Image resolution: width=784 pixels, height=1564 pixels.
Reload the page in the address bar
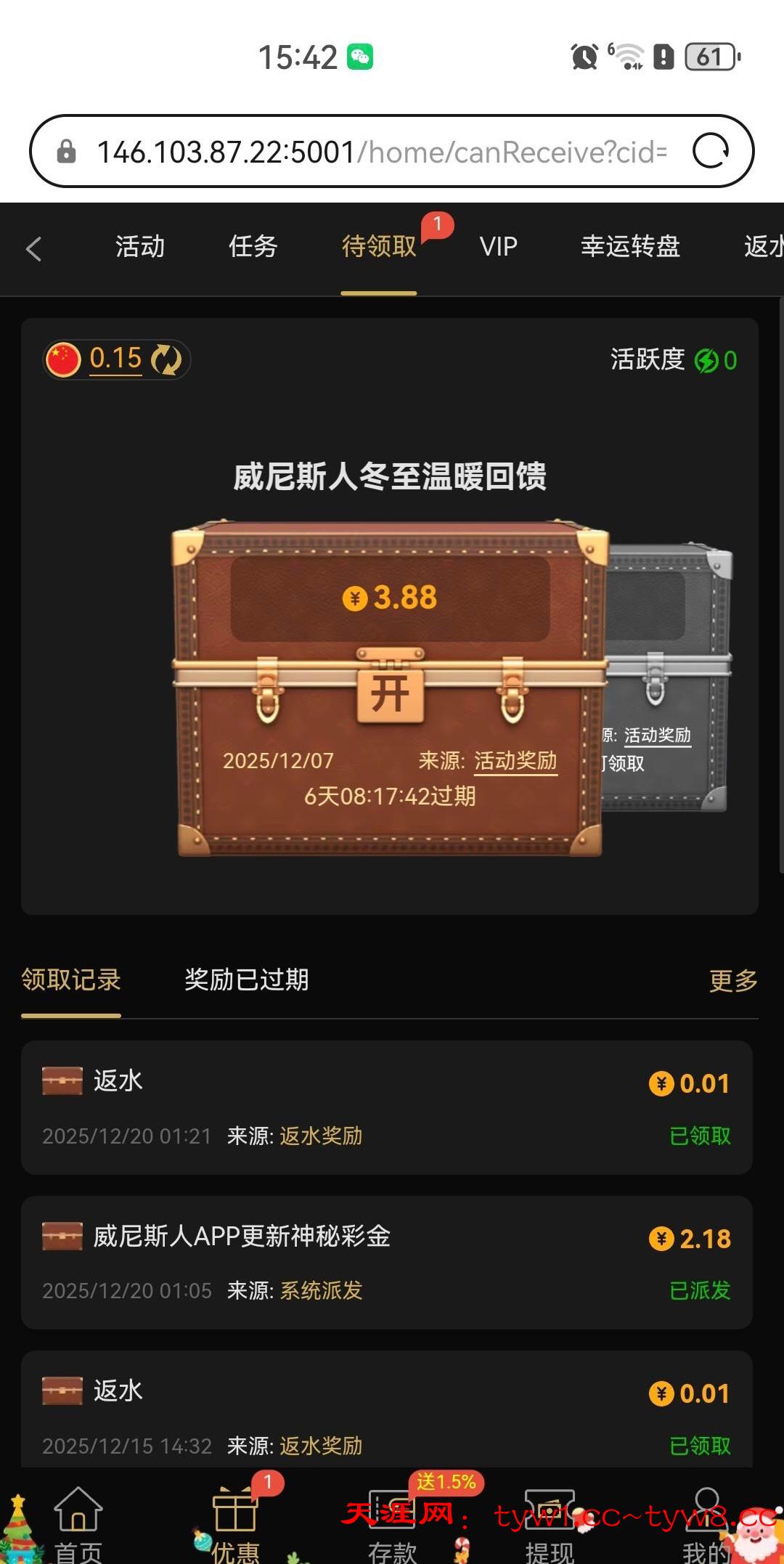(x=710, y=151)
